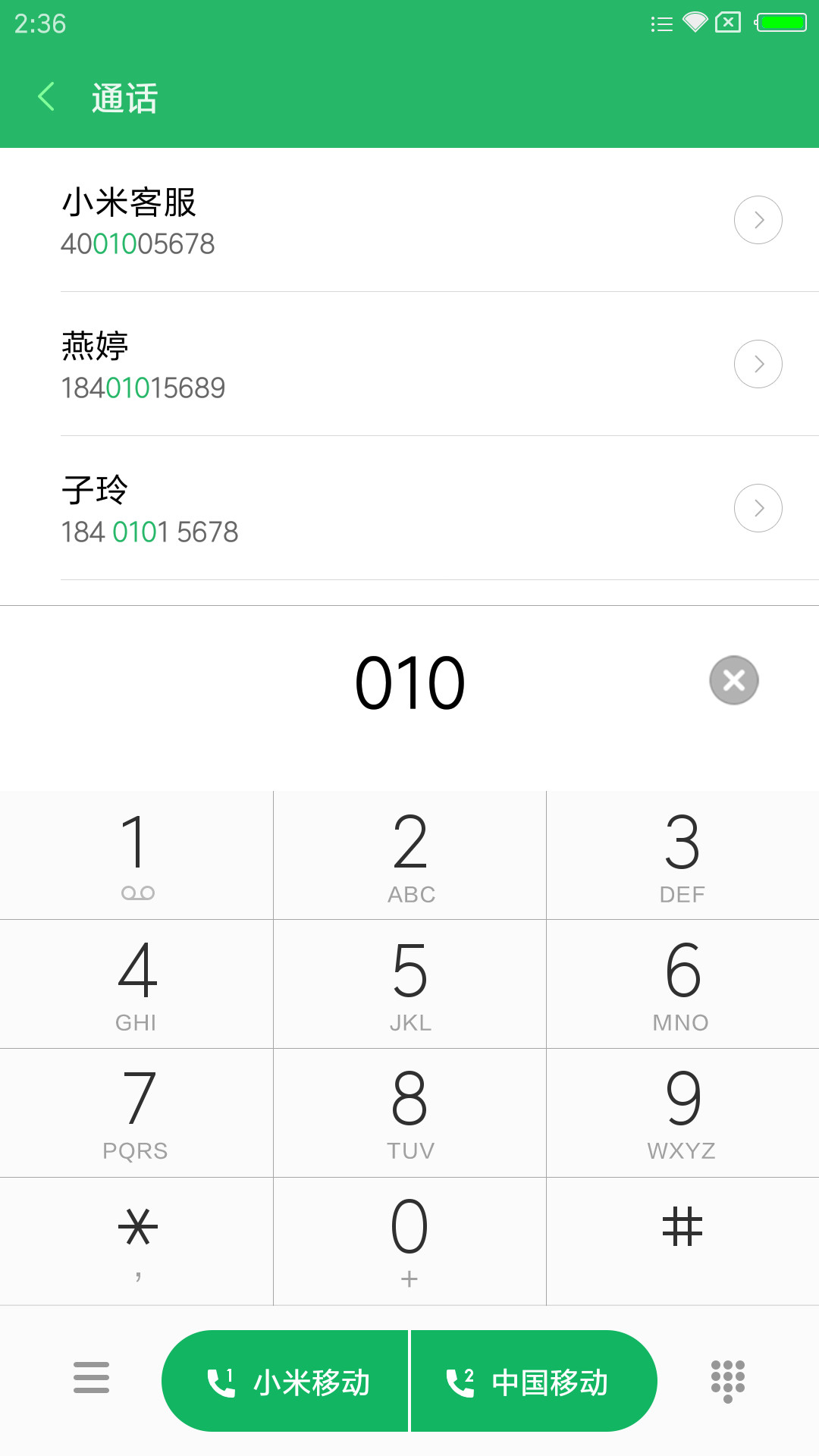Call using SIM 2 中国移动
Viewport: 819px width, 1456px height.
534,1381
